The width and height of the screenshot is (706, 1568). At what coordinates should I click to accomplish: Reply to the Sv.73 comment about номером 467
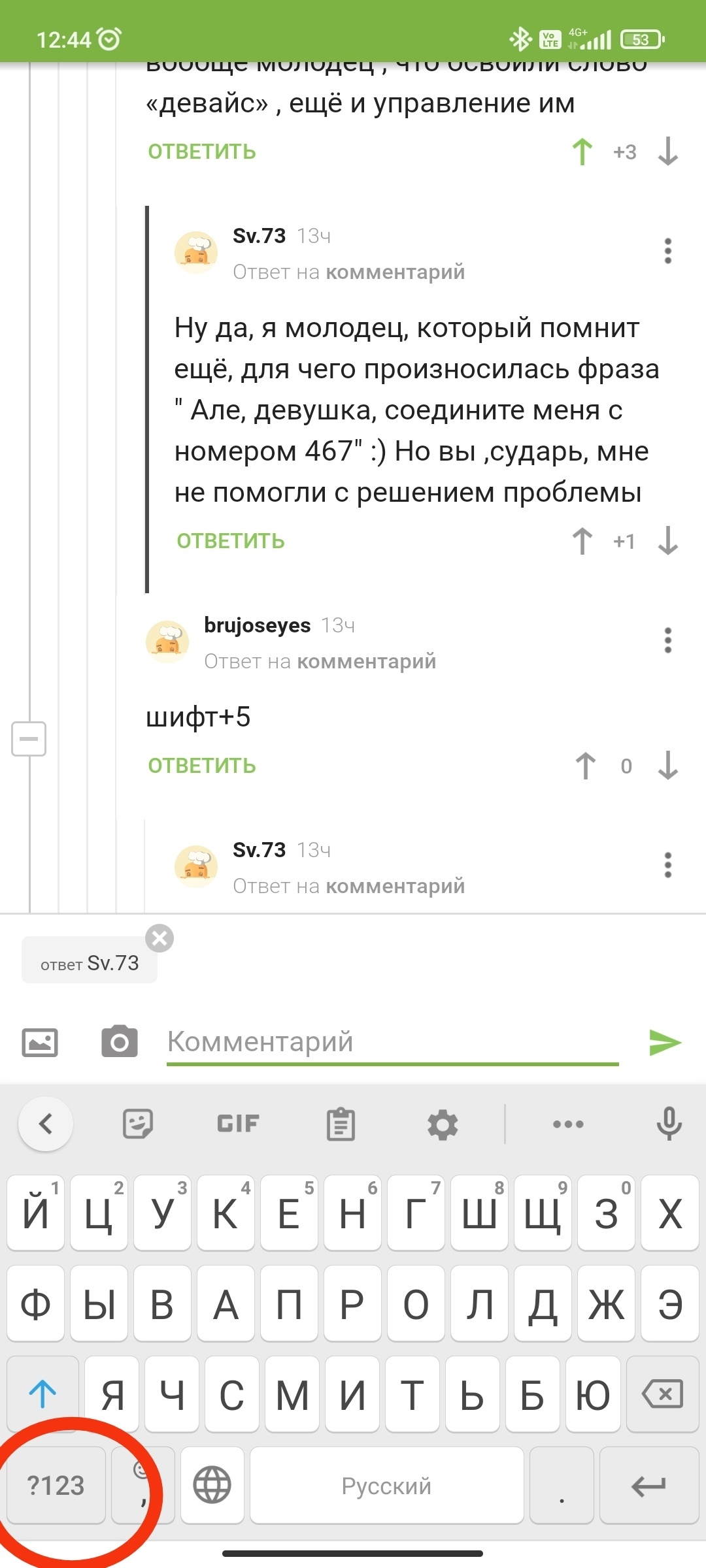coord(231,541)
